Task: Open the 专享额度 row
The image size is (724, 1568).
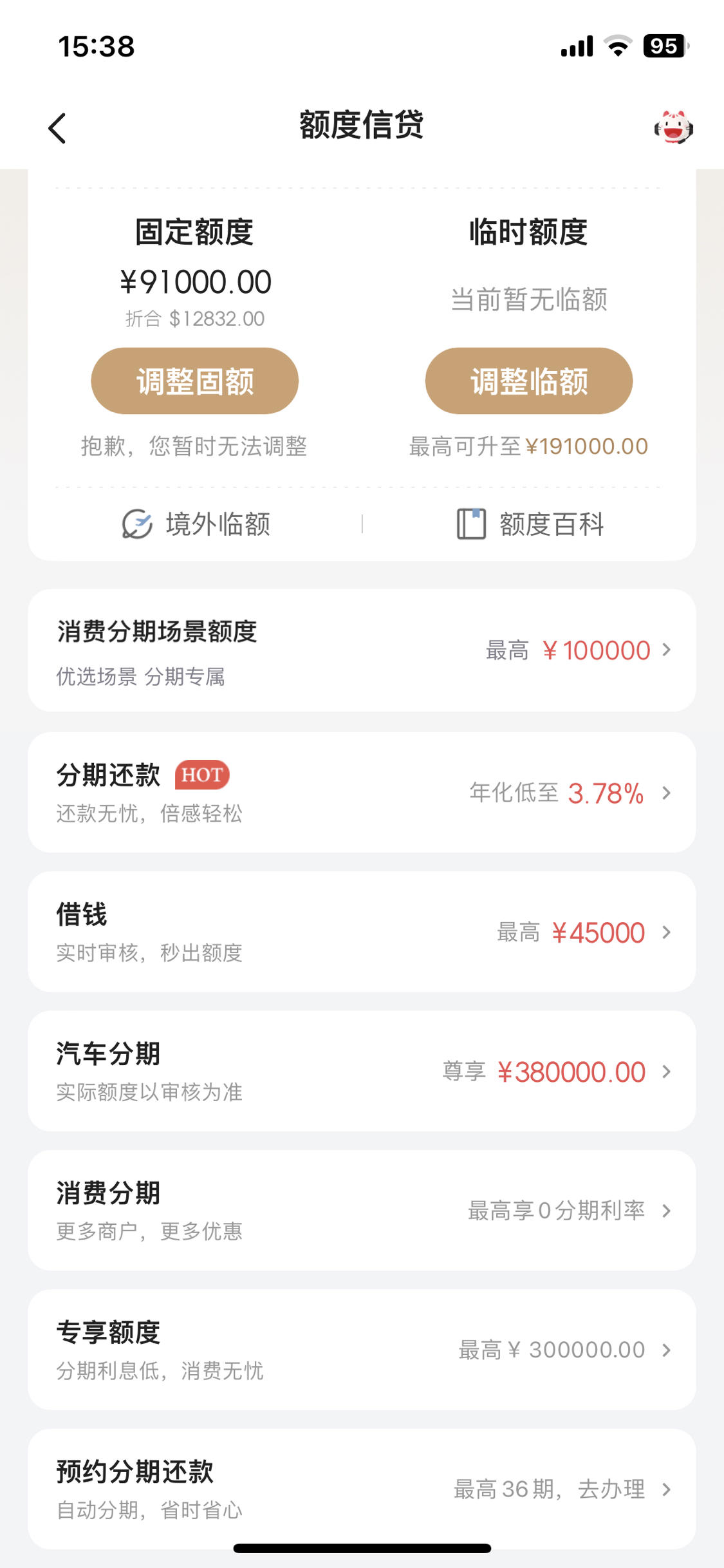Action: coord(362,1350)
